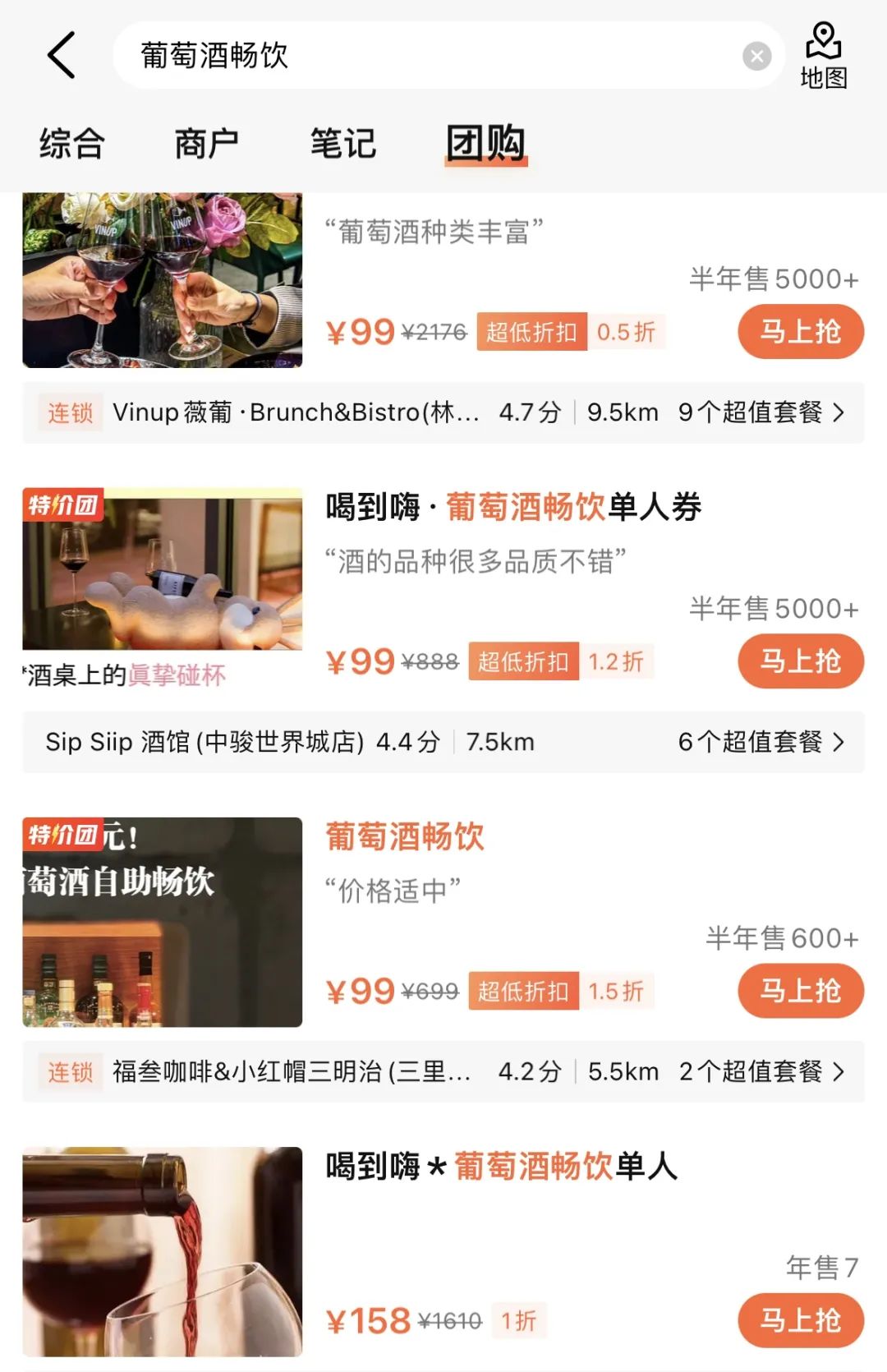
Task: Open Vinup 薇葡 Brunch&Bistro merchant row
Action: pyautogui.click(x=443, y=412)
